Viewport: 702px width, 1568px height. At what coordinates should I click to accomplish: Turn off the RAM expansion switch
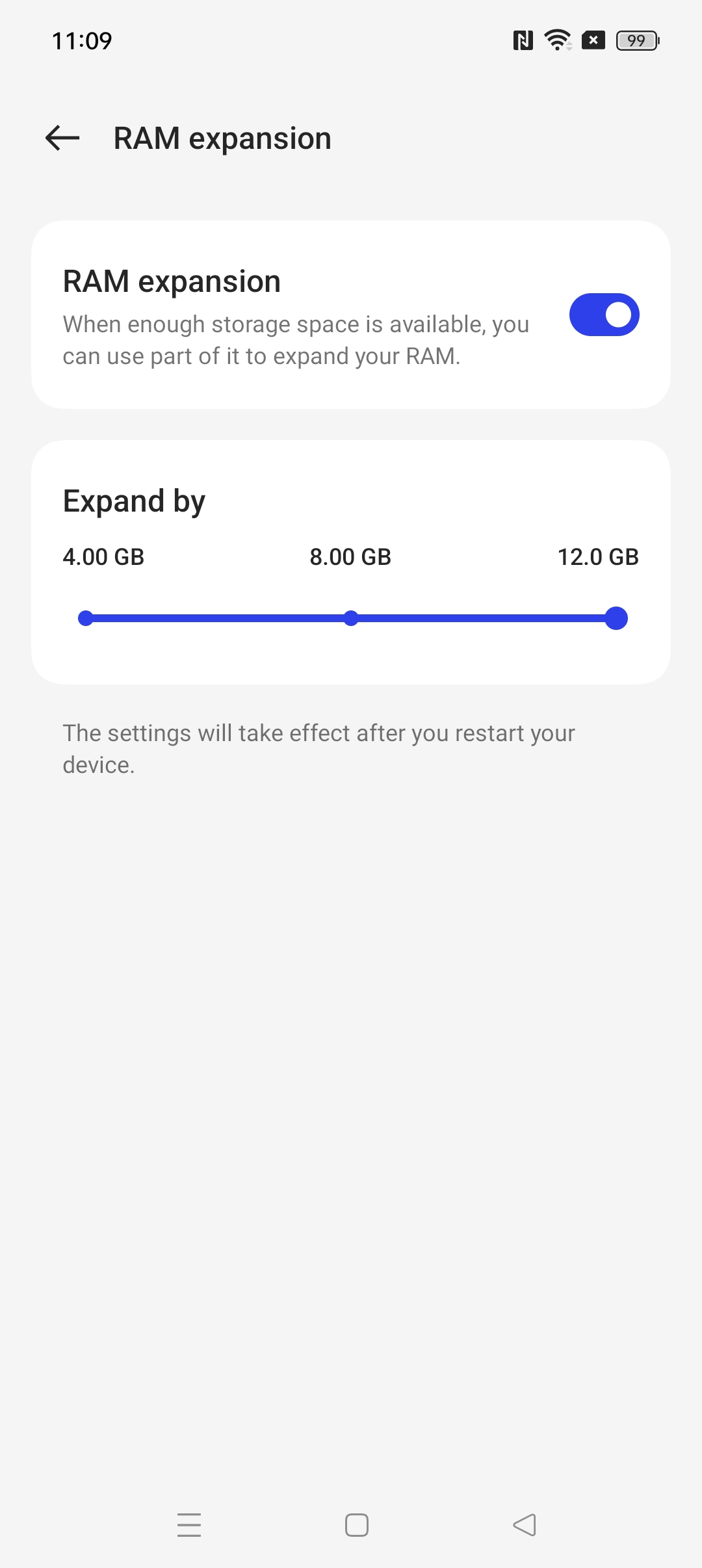(604, 315)
